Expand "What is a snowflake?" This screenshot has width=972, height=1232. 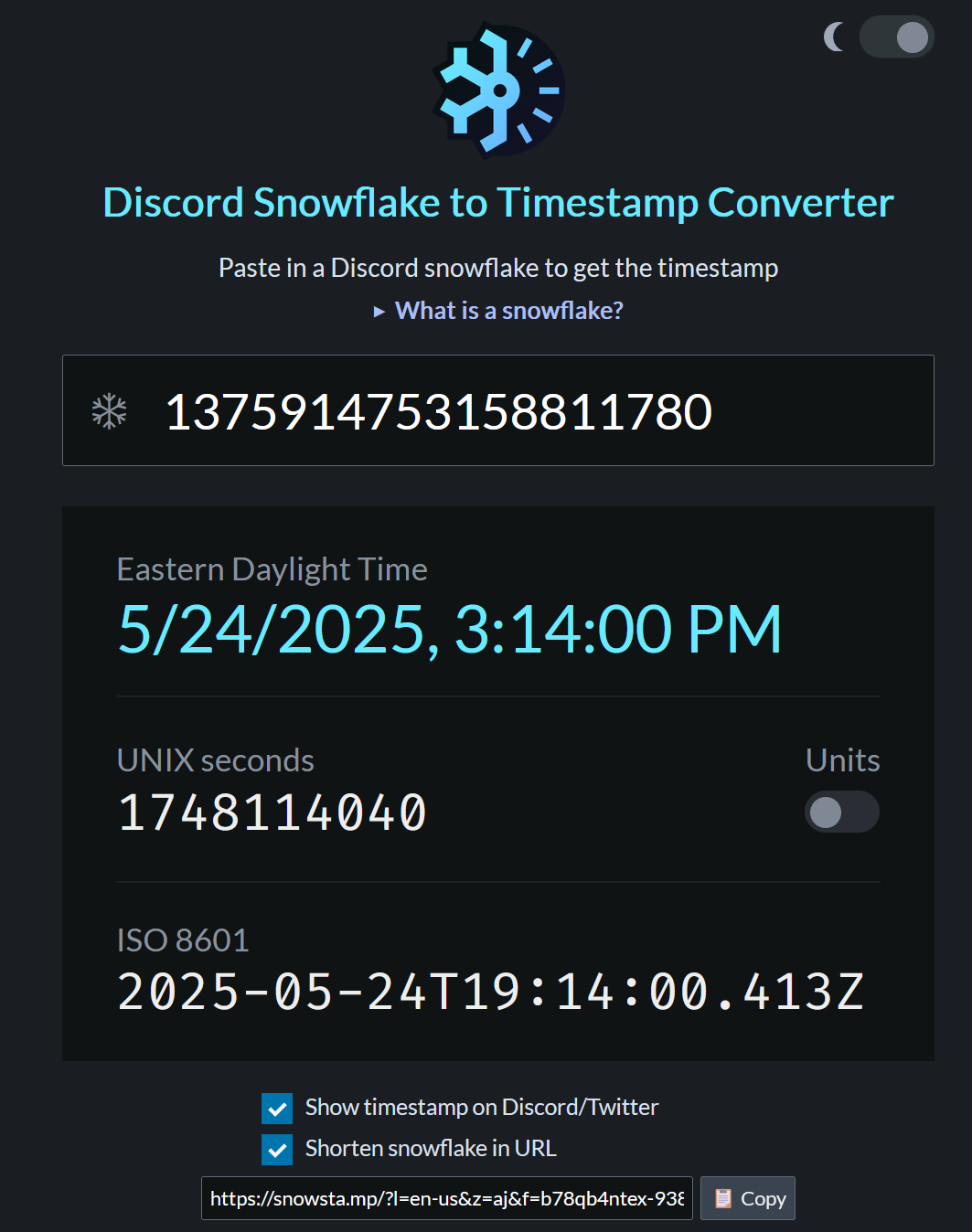(x=498, y=311)
